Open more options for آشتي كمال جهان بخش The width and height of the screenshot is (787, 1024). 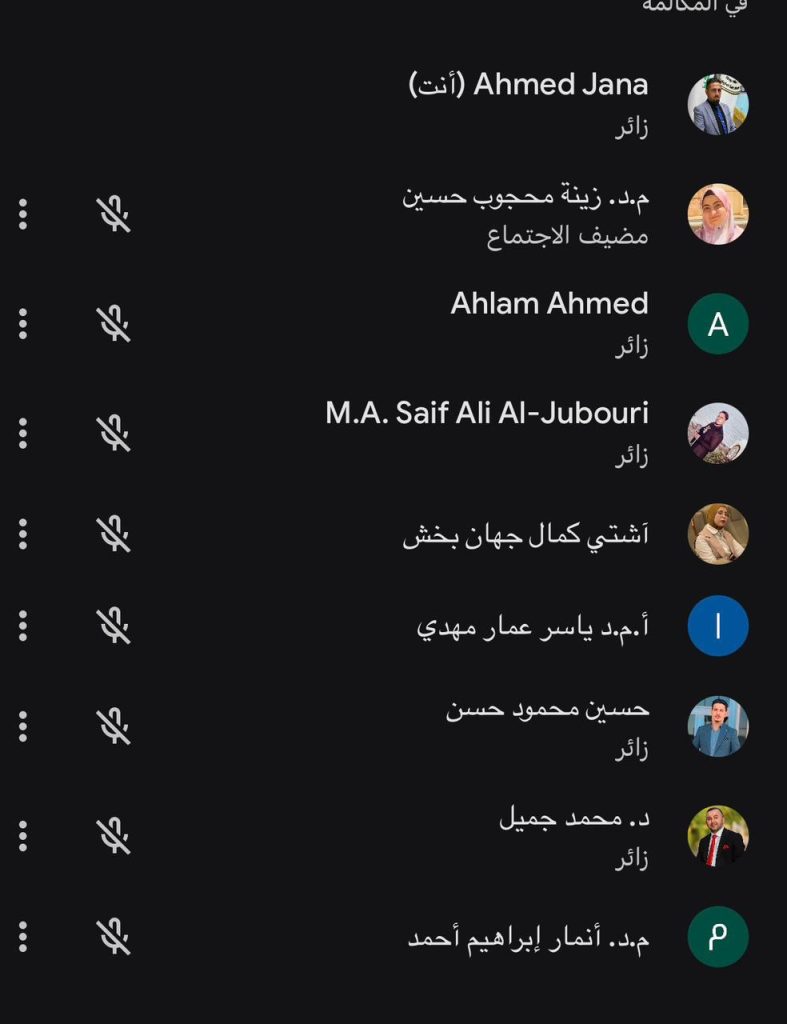23,534
